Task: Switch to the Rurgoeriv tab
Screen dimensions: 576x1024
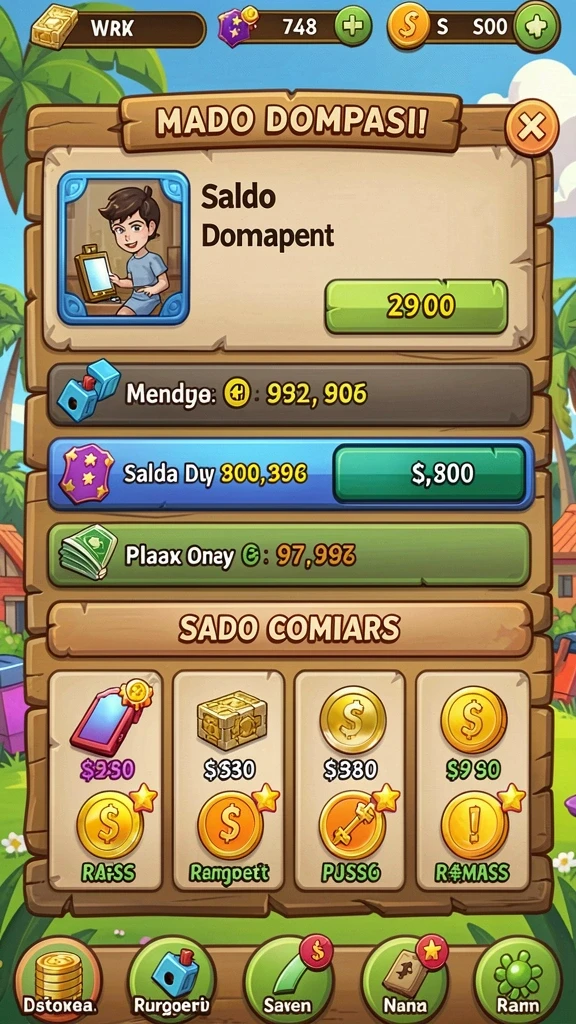Action: (172, 980)
